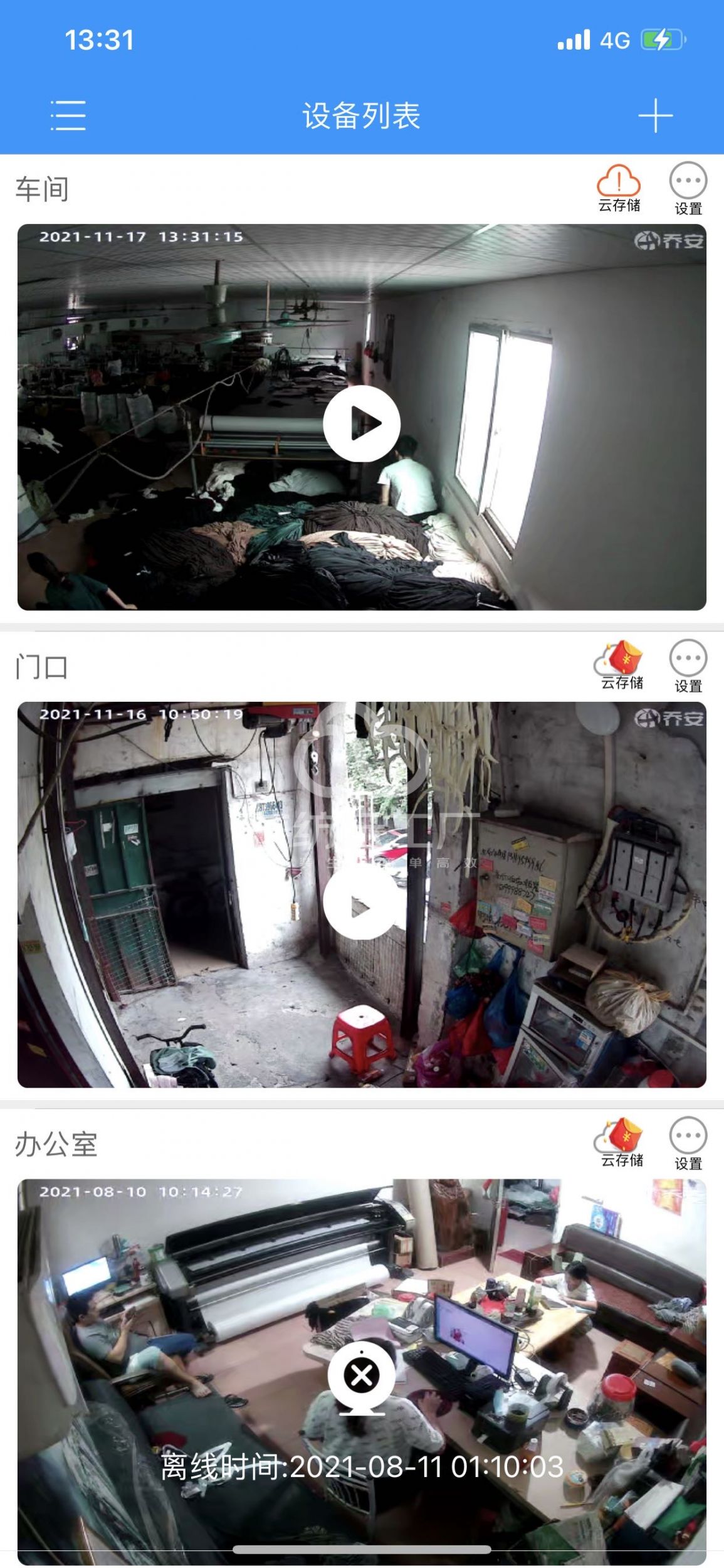The width and height of the screenshot is (724, 1568).
Task: Open the offline 办公室 camera tile
Action: (362, 1374)
